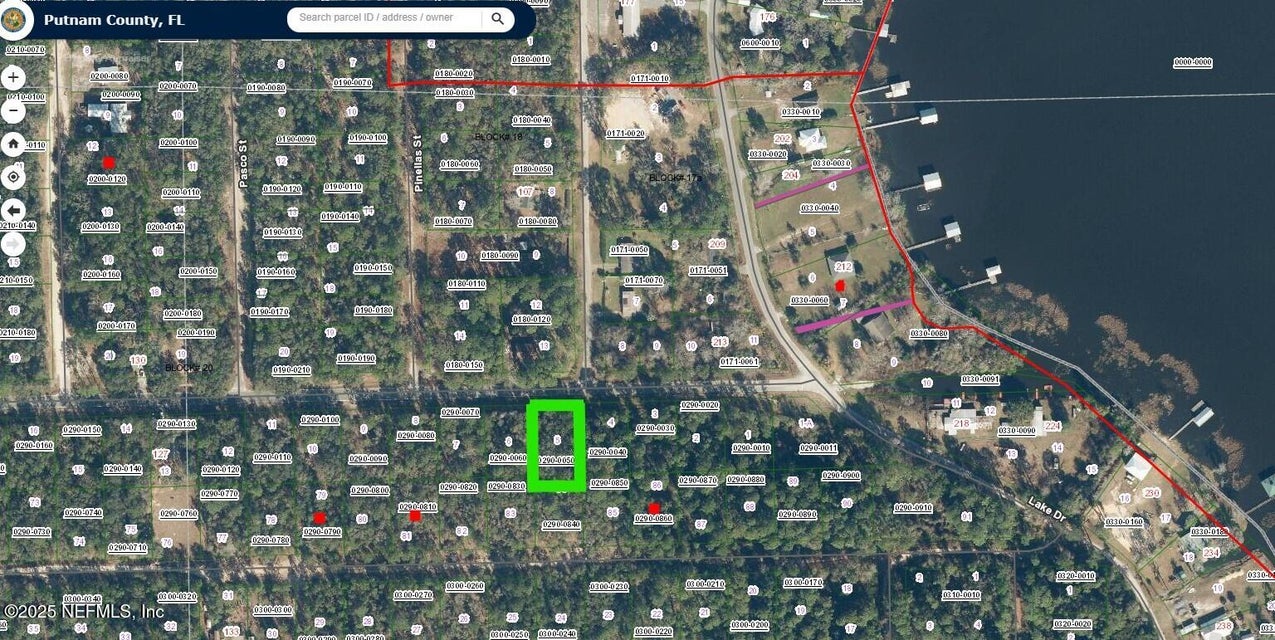Zoom out of the parcel map
The image size is (1275, 640).
tap(13, 110)
